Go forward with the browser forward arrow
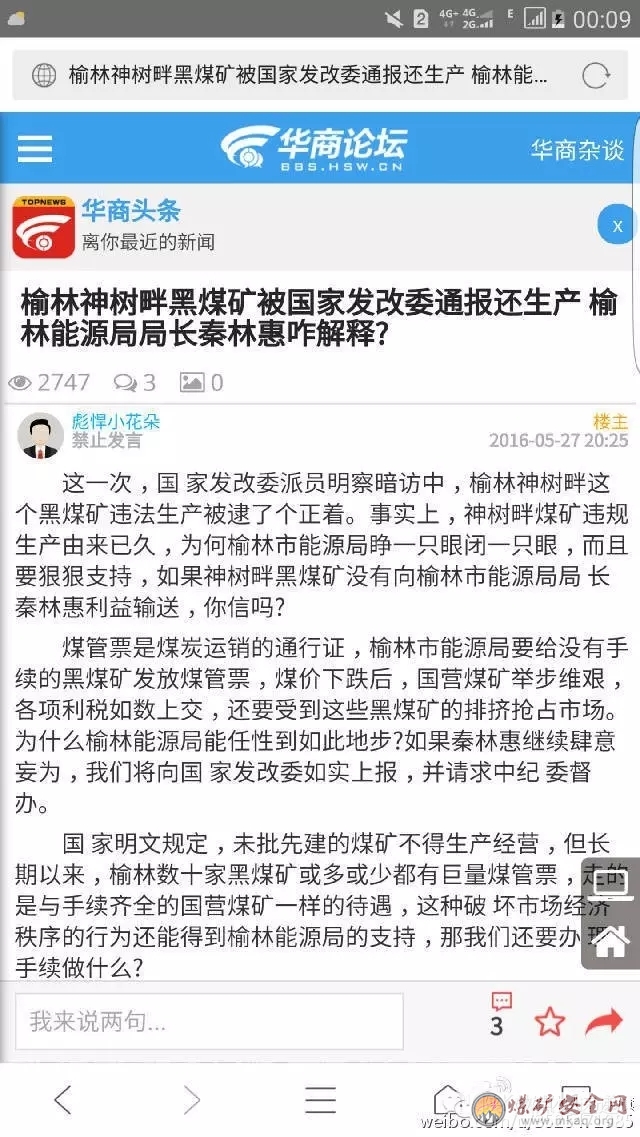Screen dimensions: 640x1137 (191, 1100)
